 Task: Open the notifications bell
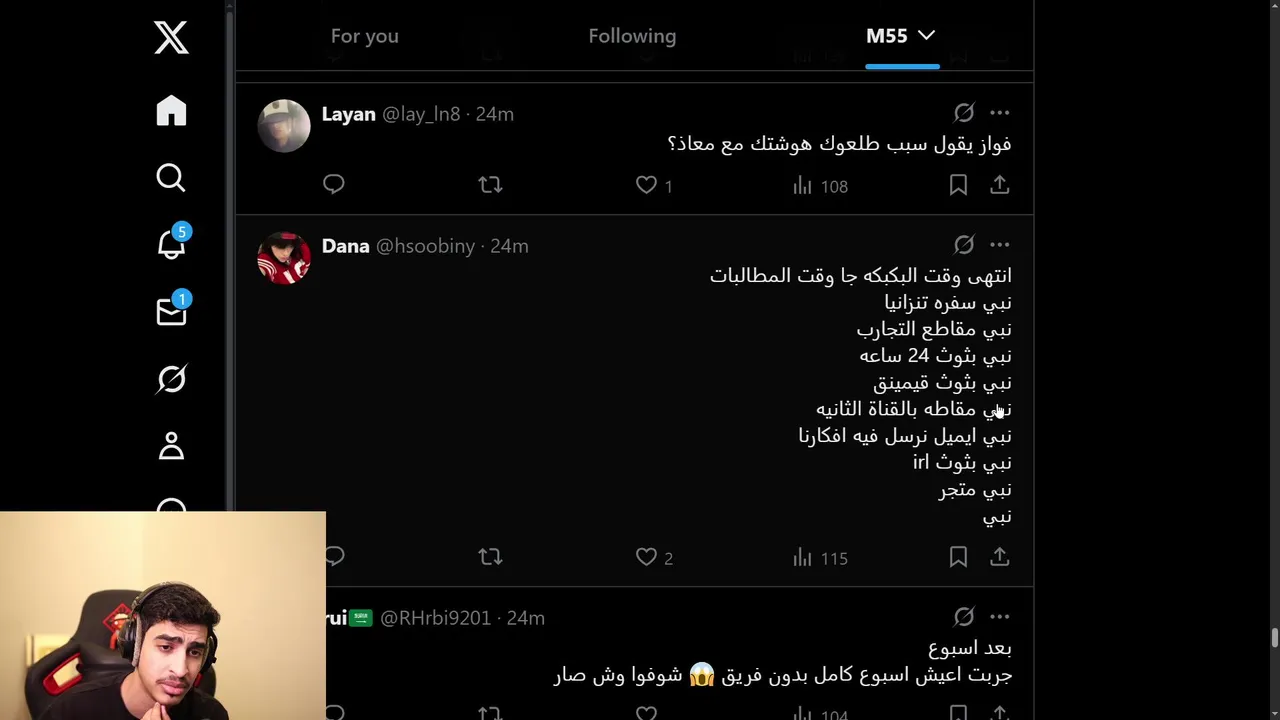click(x=171, y=244)
